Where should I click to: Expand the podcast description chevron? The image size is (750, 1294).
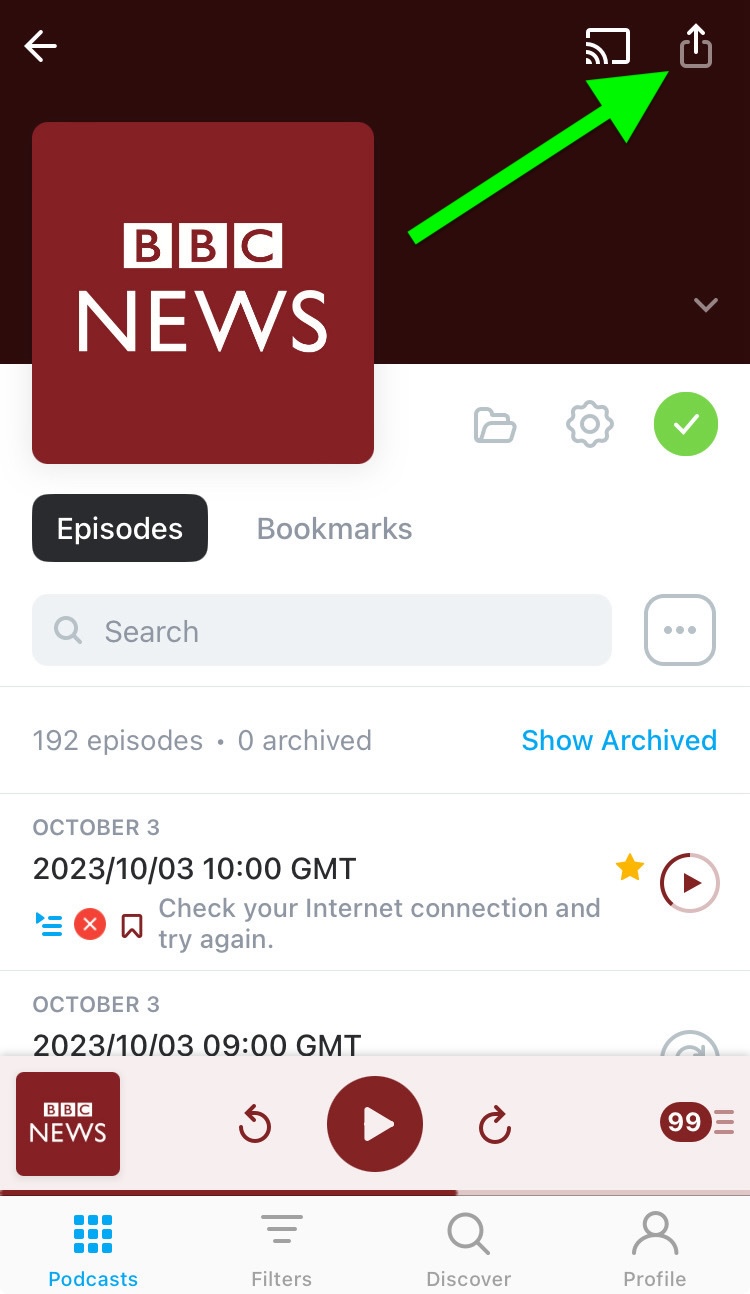(x=706, y=305)
